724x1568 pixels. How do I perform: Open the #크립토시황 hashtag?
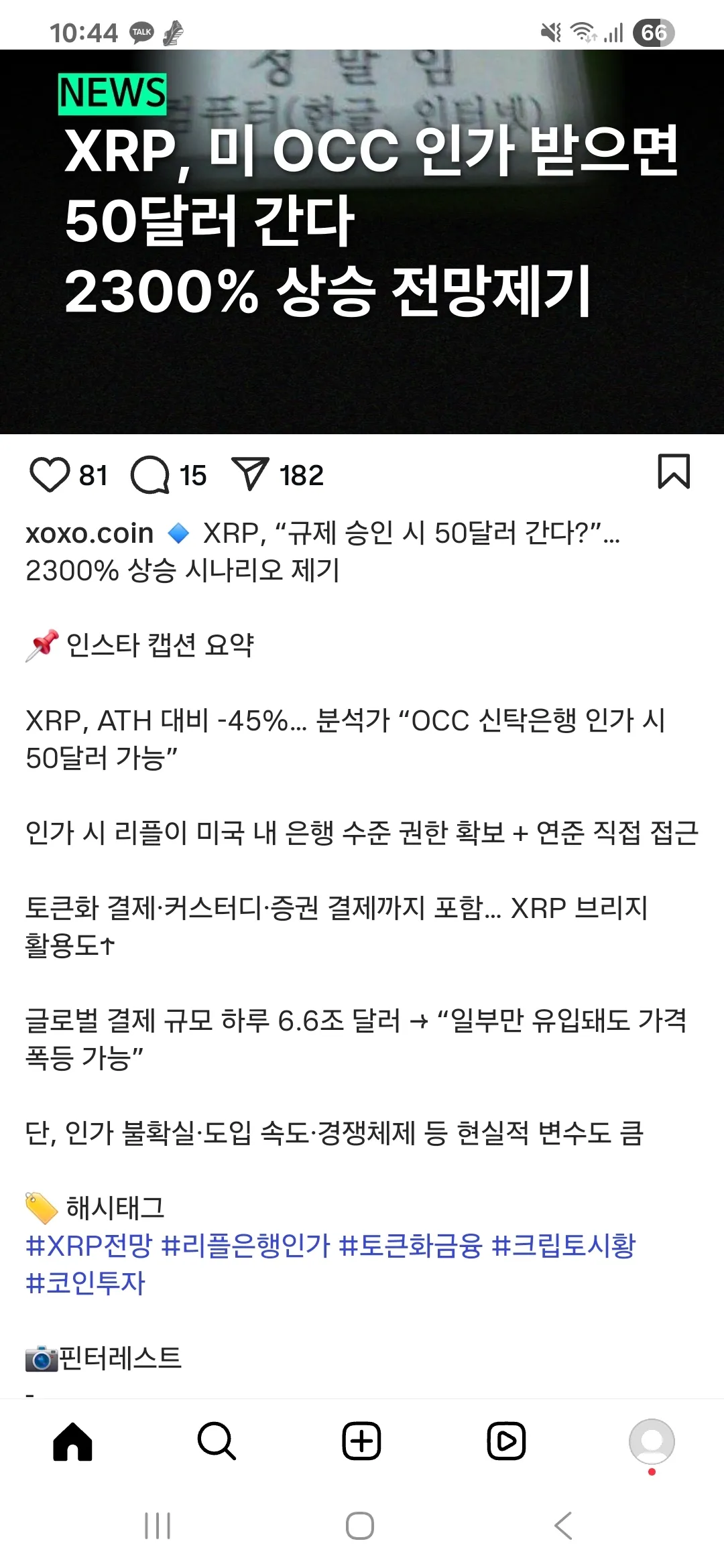coord(563,1246)
